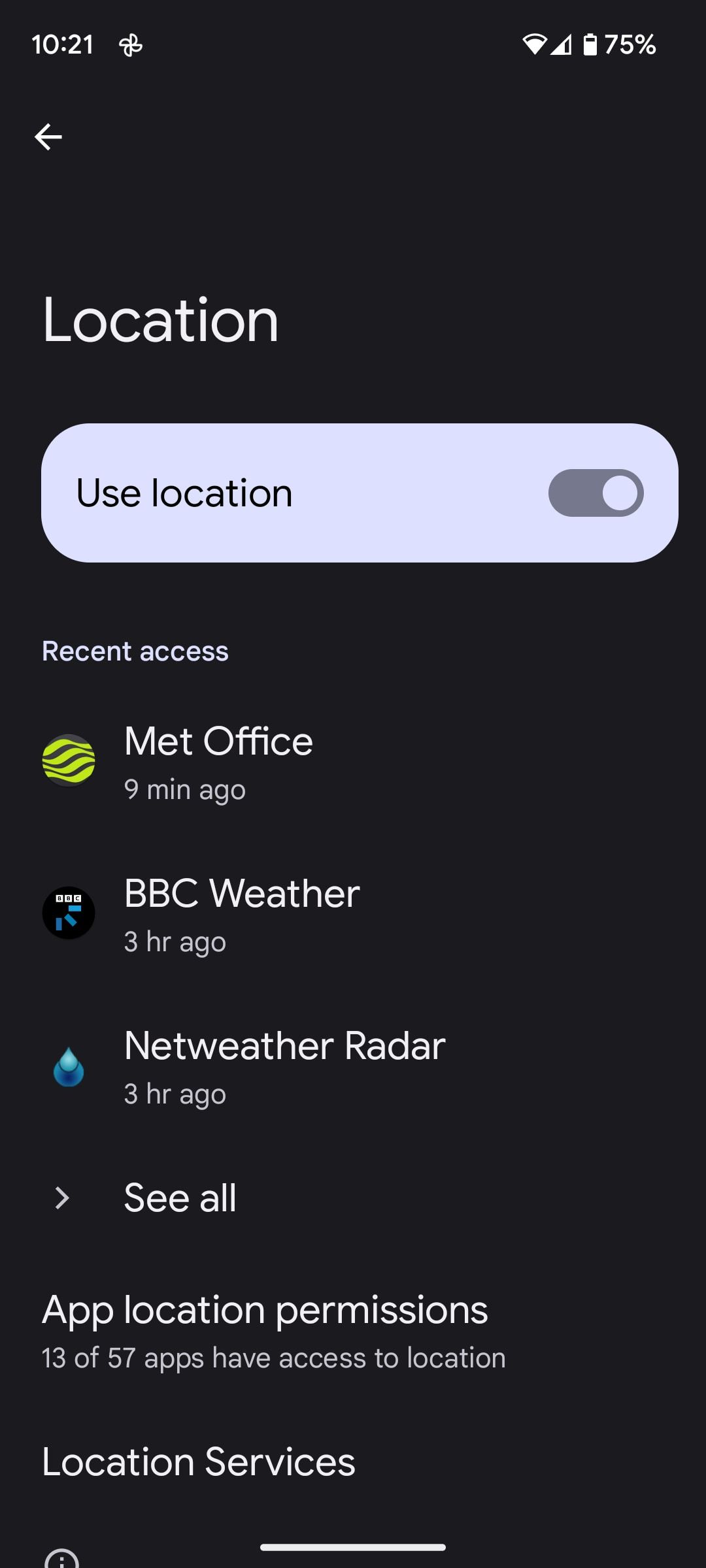Tap the Wi-Fi status icon
This screenshot has height=1568, width=706.
coord(533,44)
